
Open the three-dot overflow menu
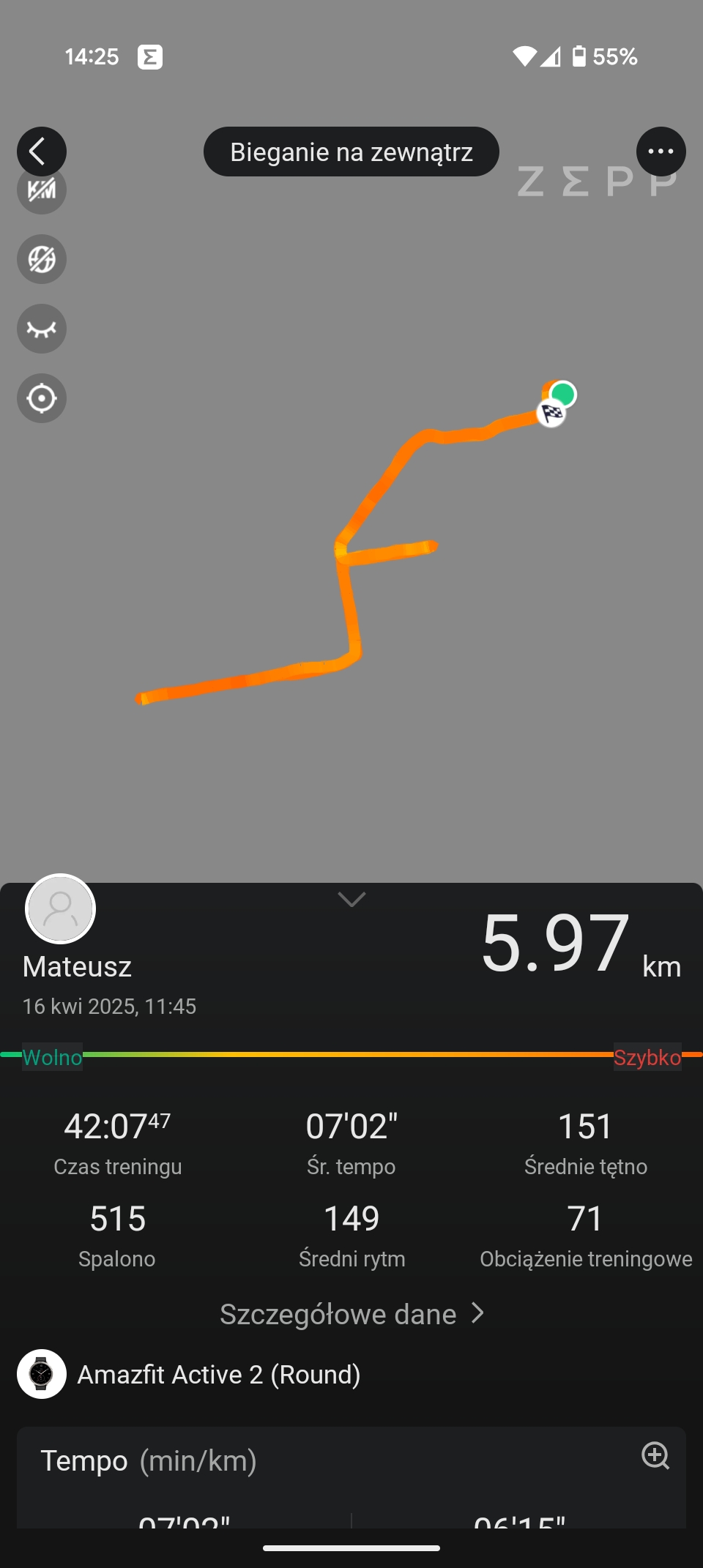coord(661,152)
